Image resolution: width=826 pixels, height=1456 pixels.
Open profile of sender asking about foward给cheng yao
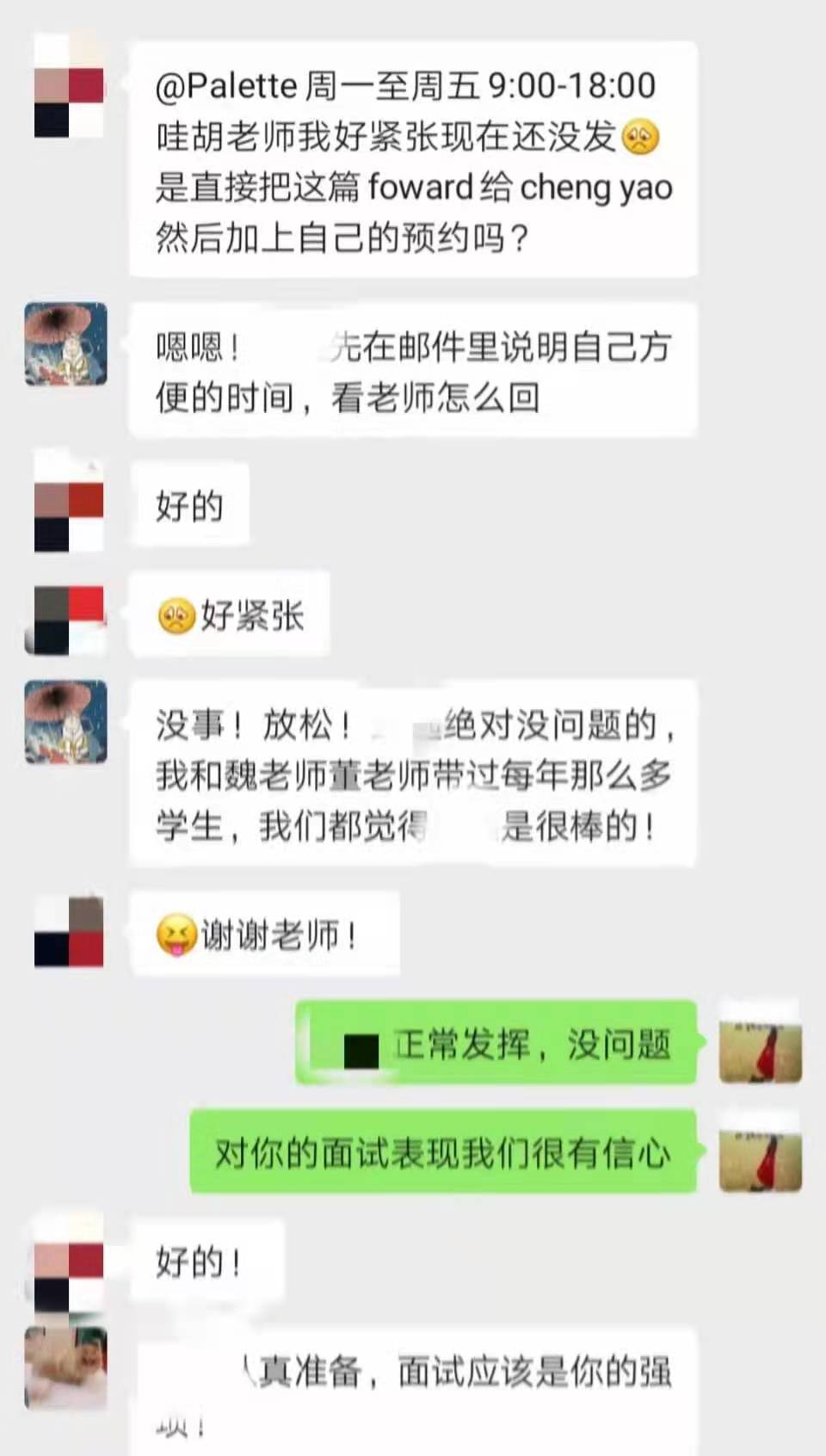click(69, 86)
